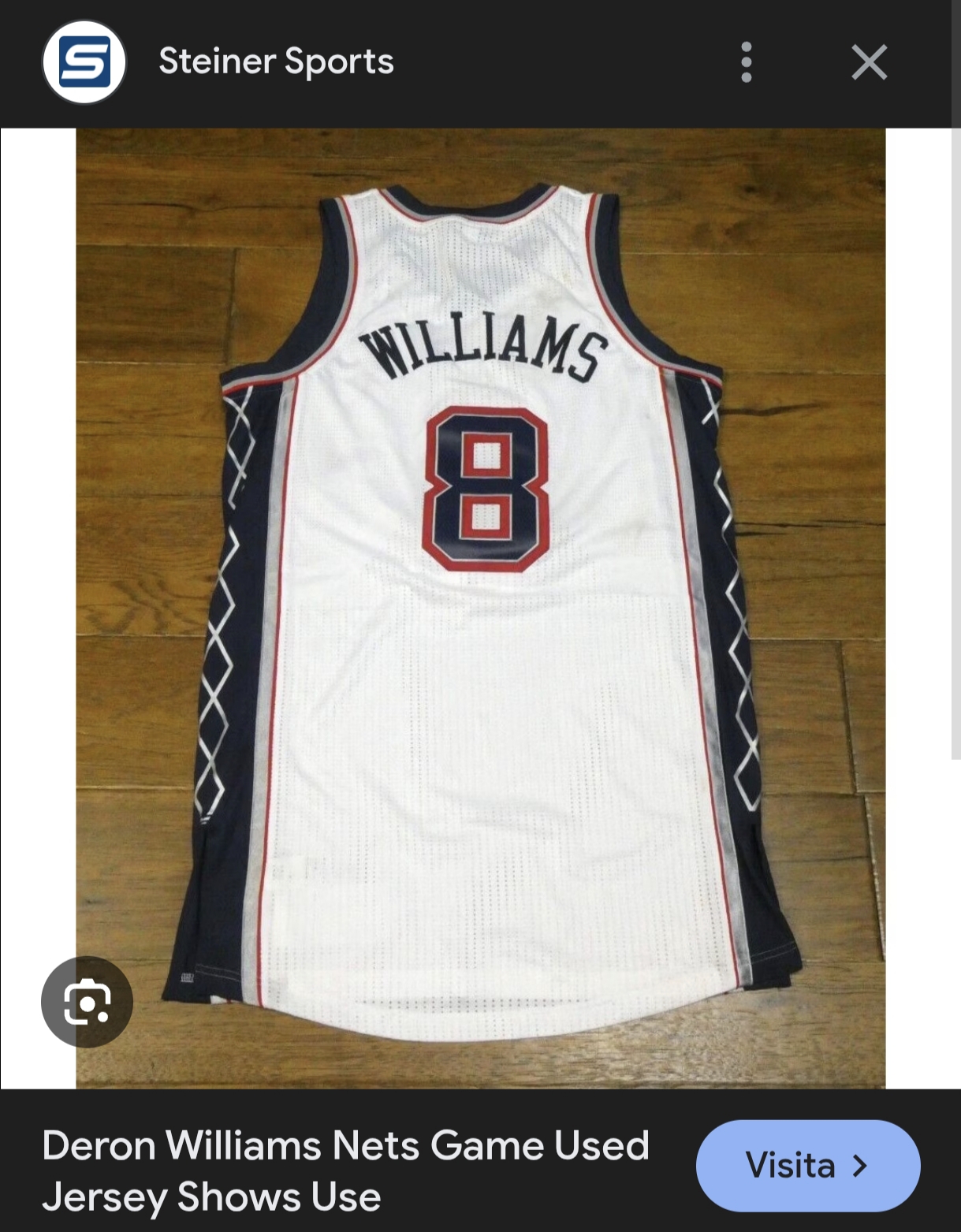Open the Deron Williams Nets jersey title link

point(345,1170)
